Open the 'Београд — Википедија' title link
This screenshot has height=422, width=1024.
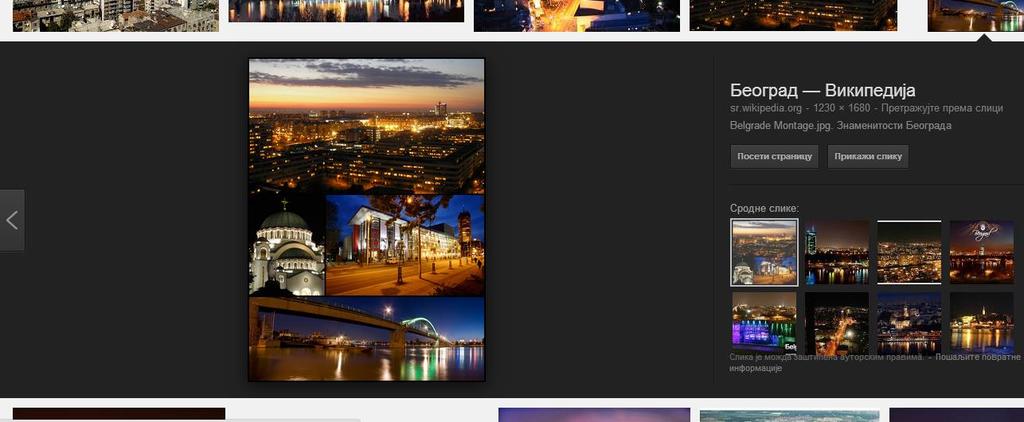[823, 89]
